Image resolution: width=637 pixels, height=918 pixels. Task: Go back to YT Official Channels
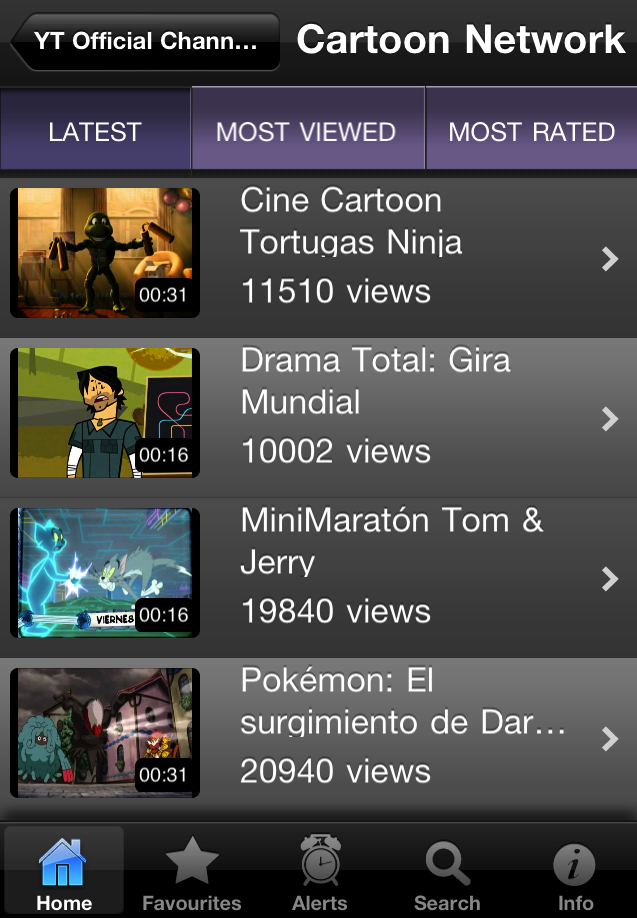(145, 42)
